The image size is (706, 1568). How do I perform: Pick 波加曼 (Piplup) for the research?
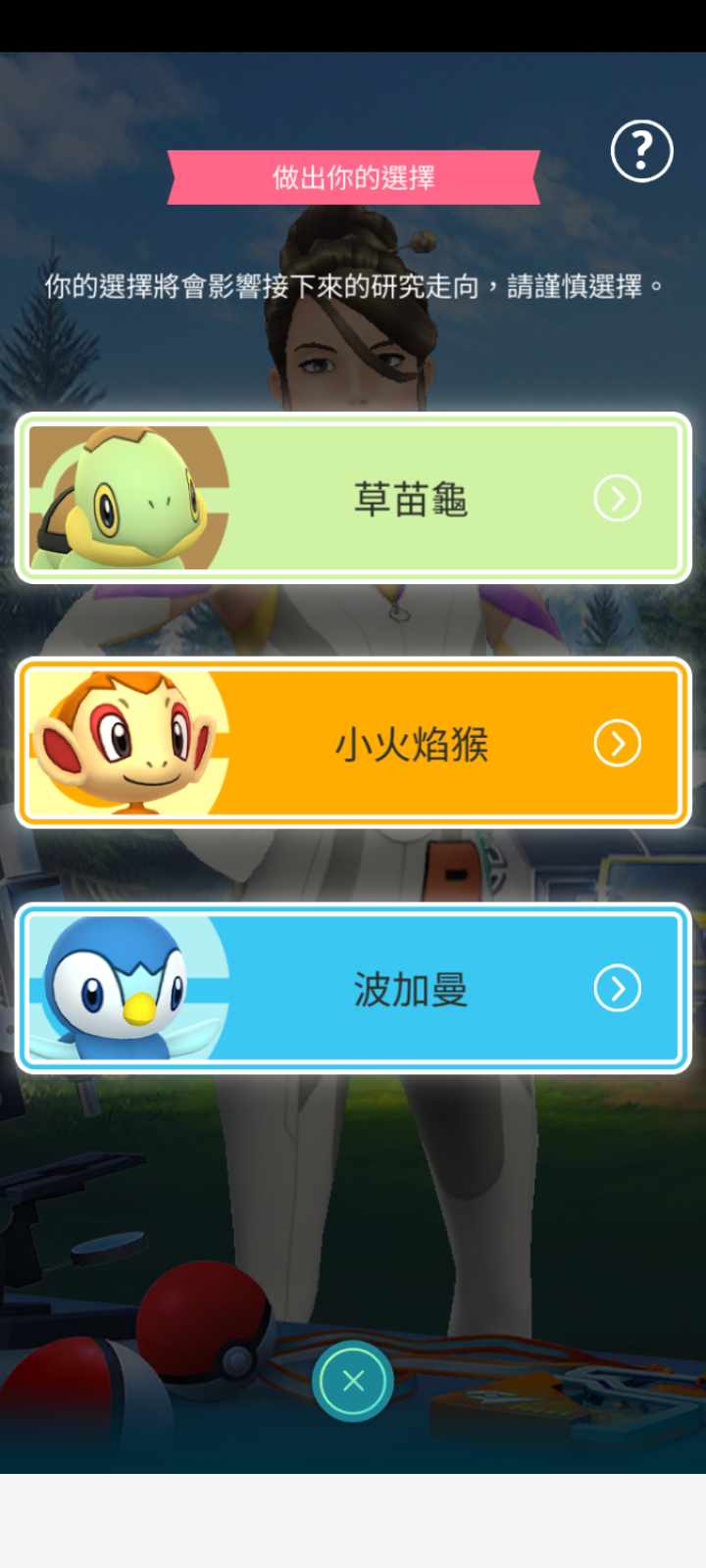click(x=353, y=988)
